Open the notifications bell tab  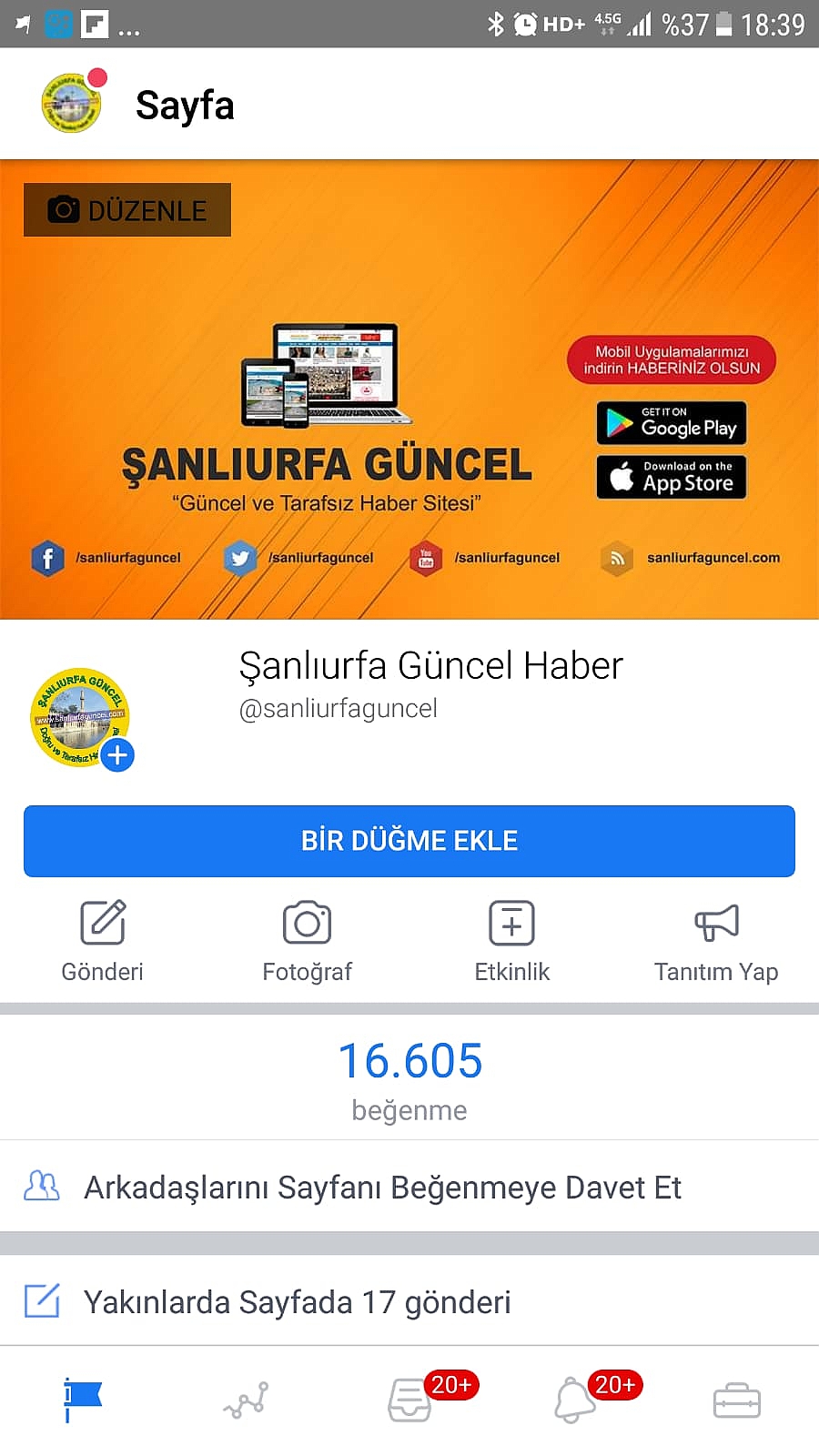(575, 1400)
